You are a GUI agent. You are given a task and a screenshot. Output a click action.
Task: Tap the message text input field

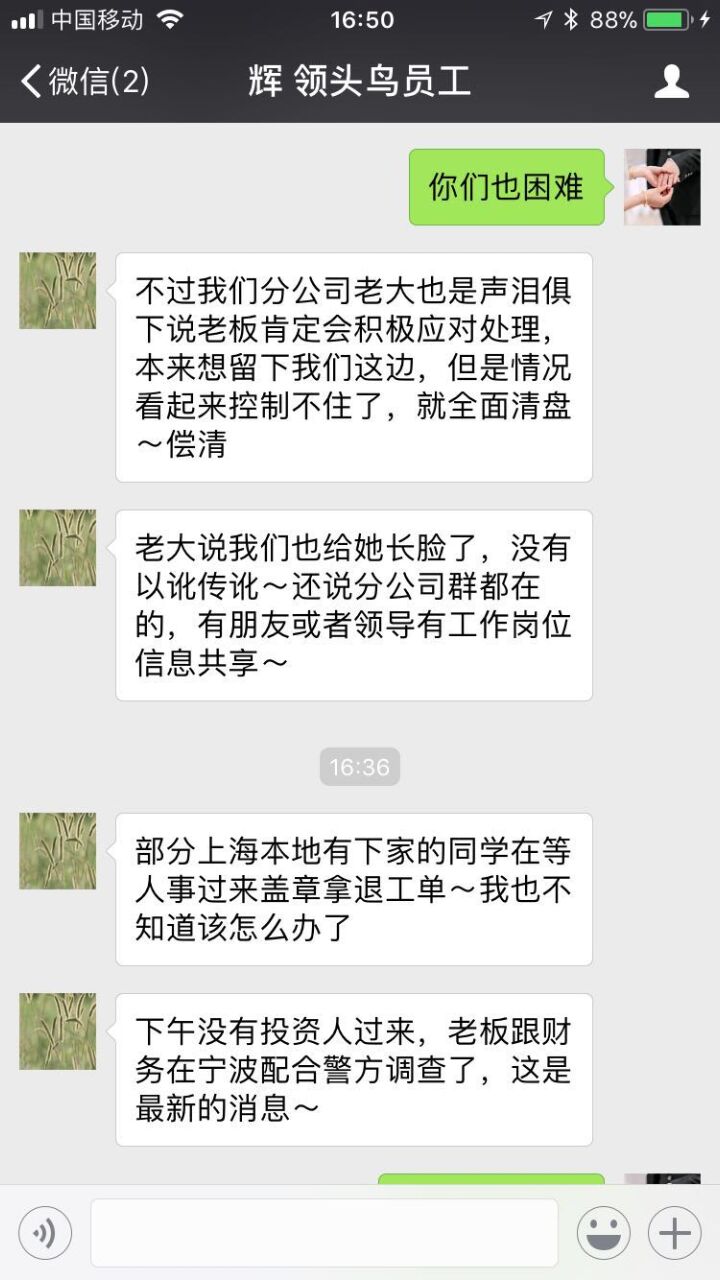[x=324, y=1233]
